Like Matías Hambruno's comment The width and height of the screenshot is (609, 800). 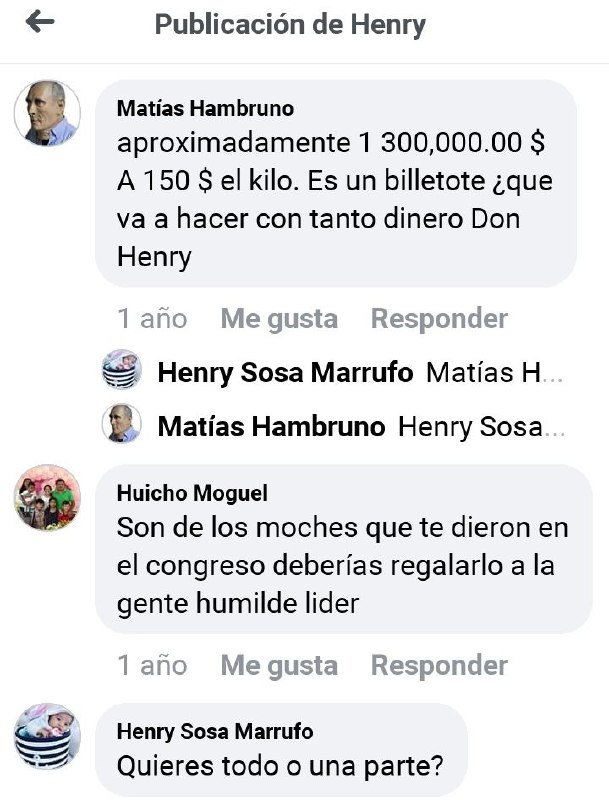tap(279, 319)
